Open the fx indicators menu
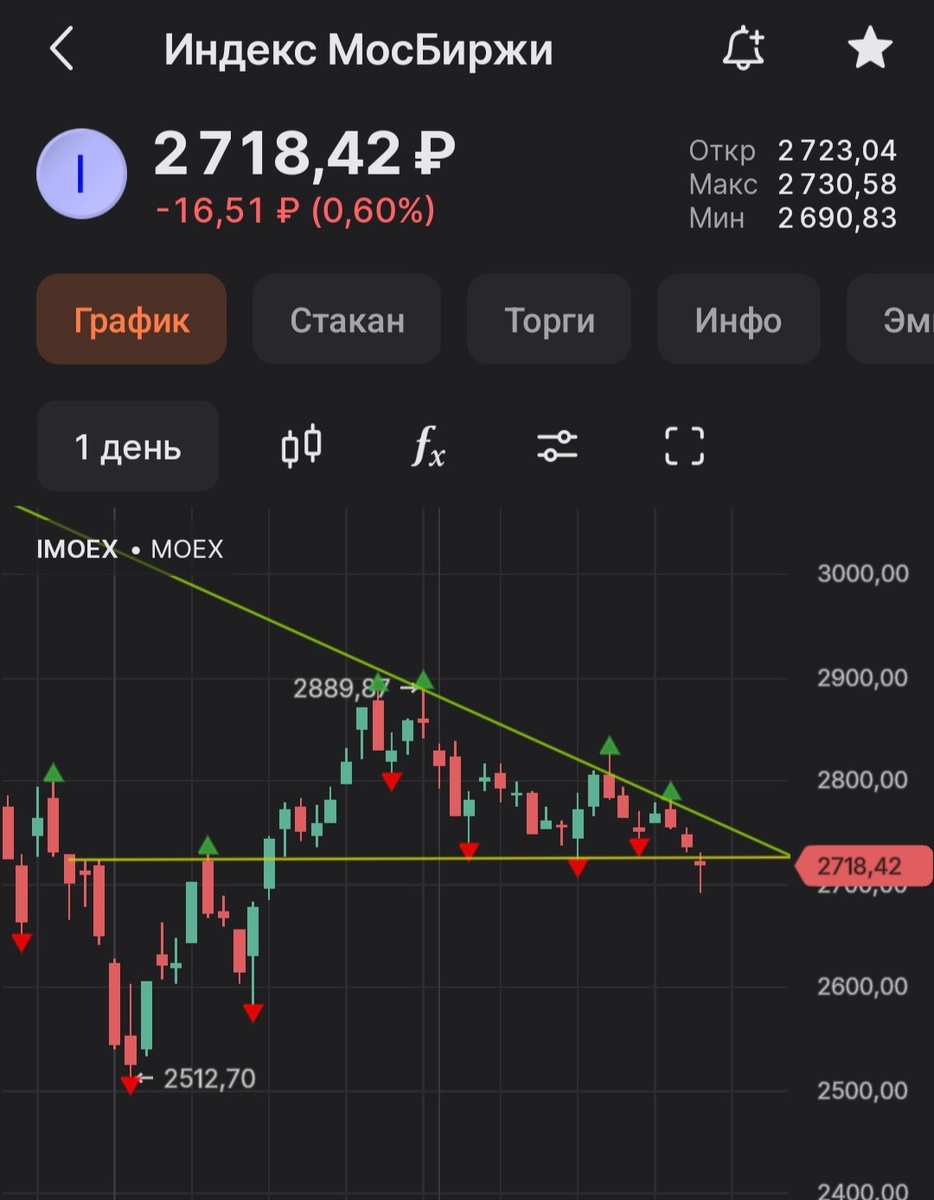Viewport: 934px width, 1200px height. [x=429, y=446]
